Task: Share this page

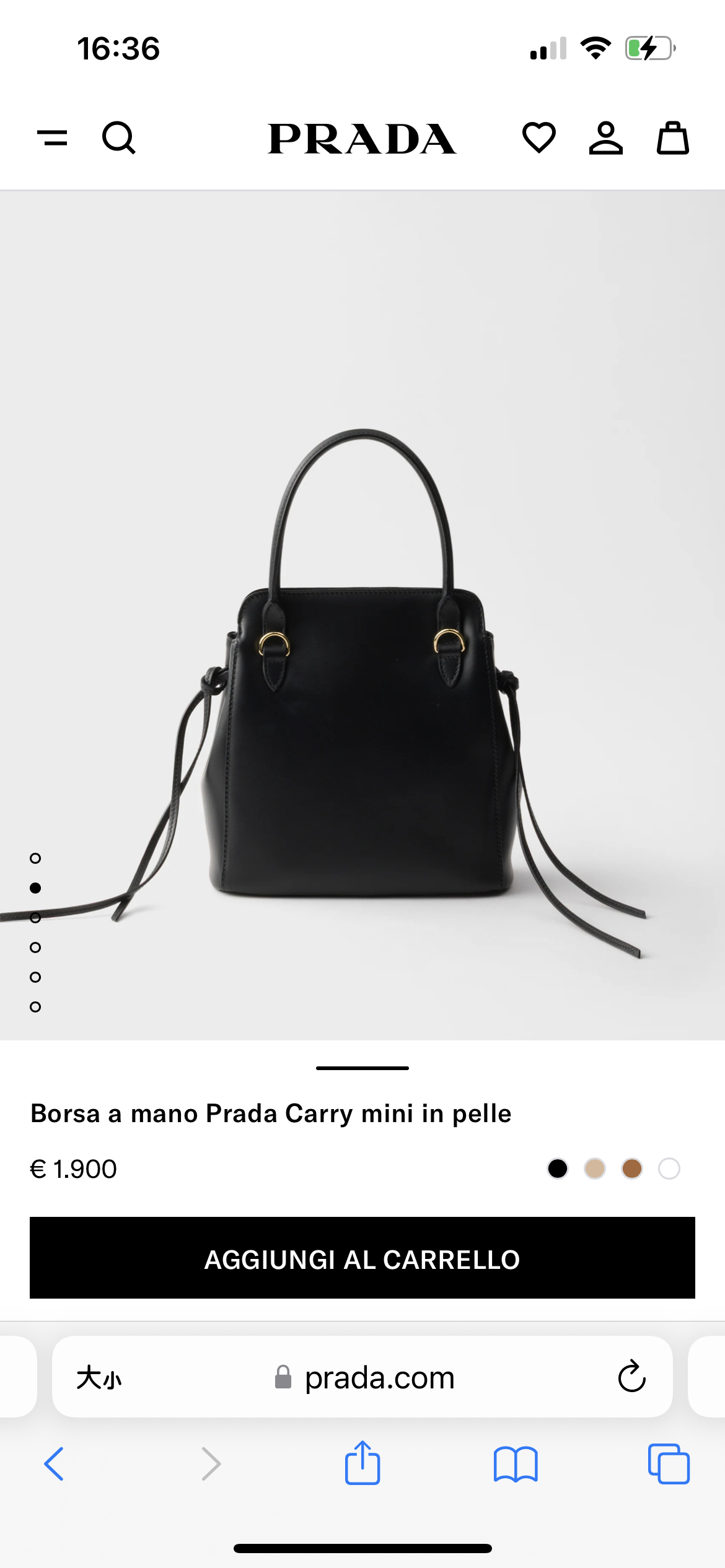Action: point(362,1463)
